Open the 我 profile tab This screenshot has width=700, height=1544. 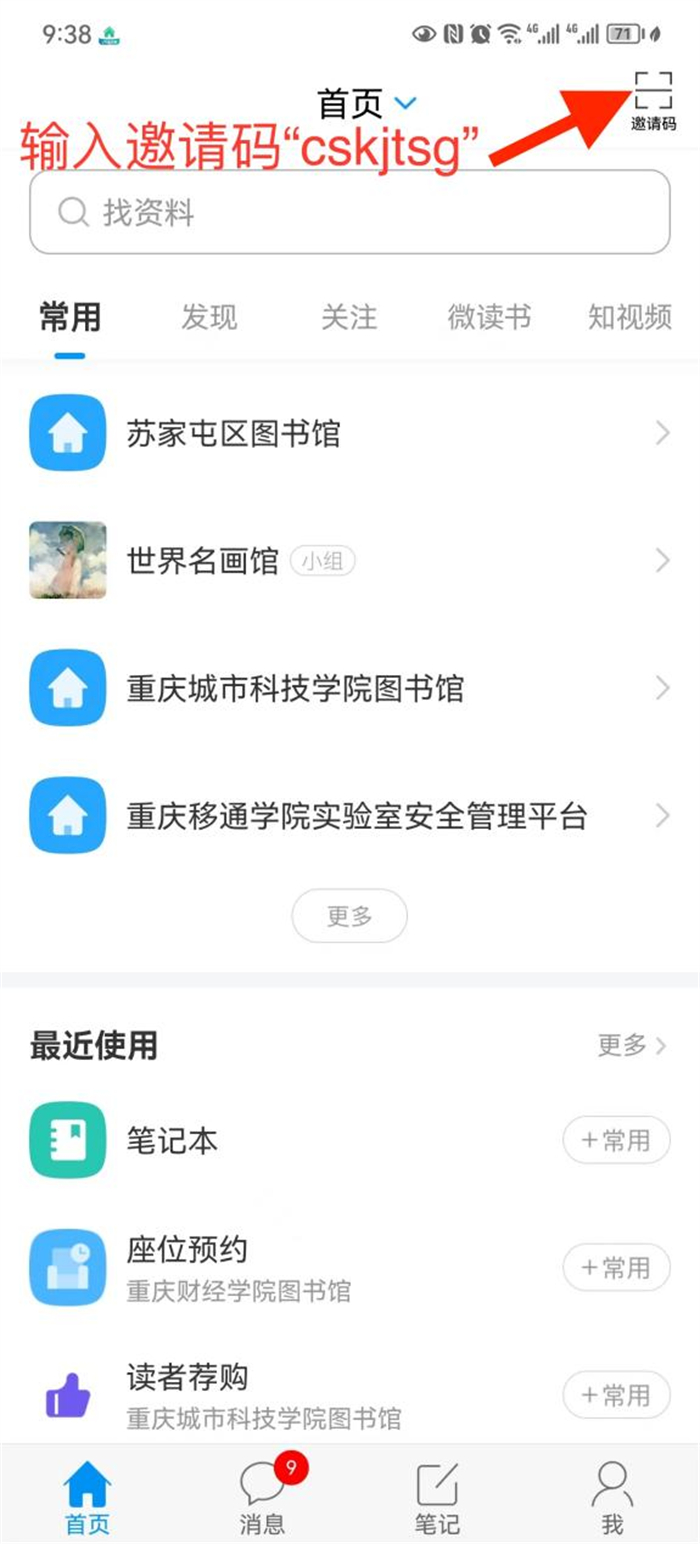[x=612, y=1497]
